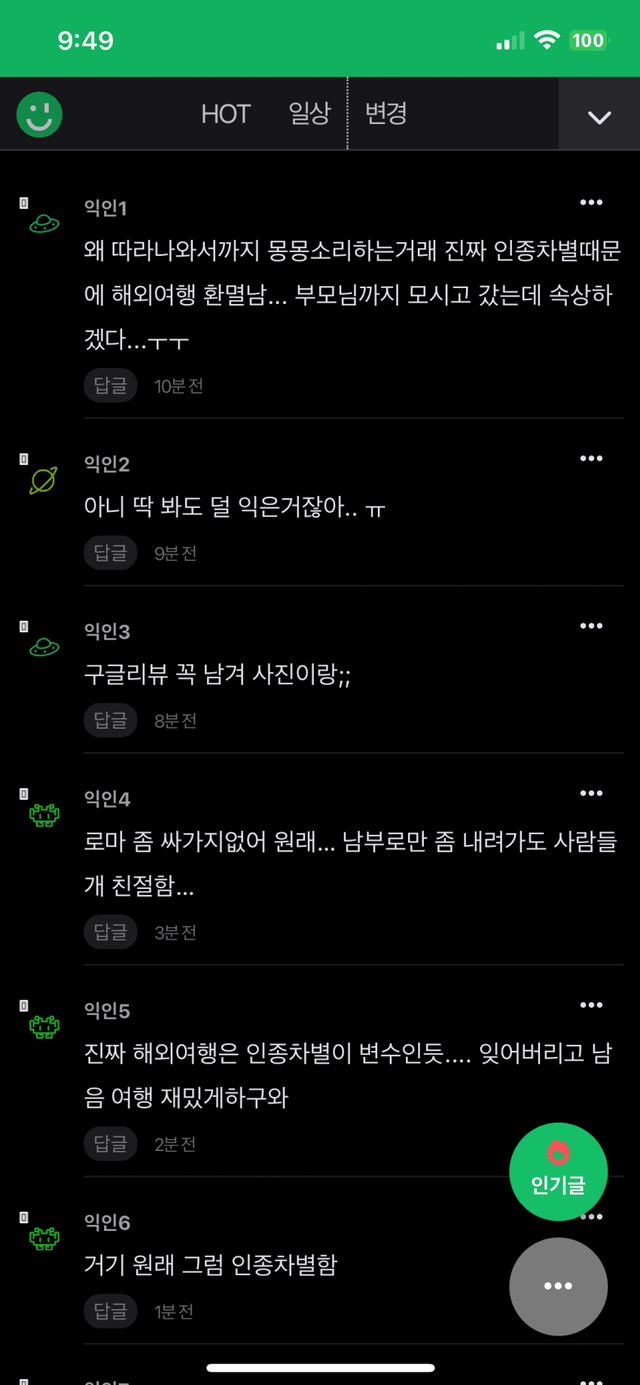Open the gray floating more-actions button

click(558, 1287)
